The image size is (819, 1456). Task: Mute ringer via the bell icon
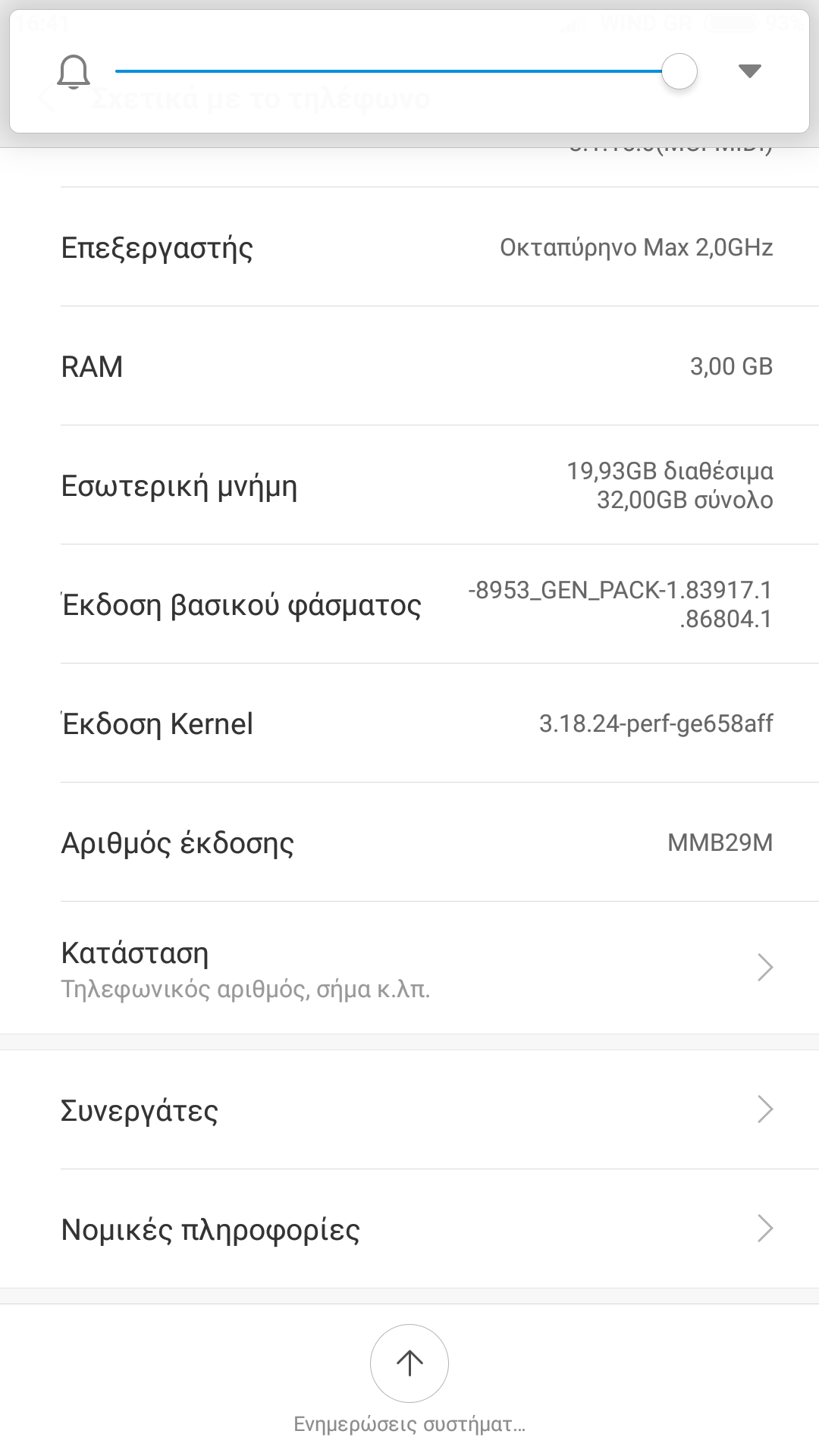[x=74, y=72]
